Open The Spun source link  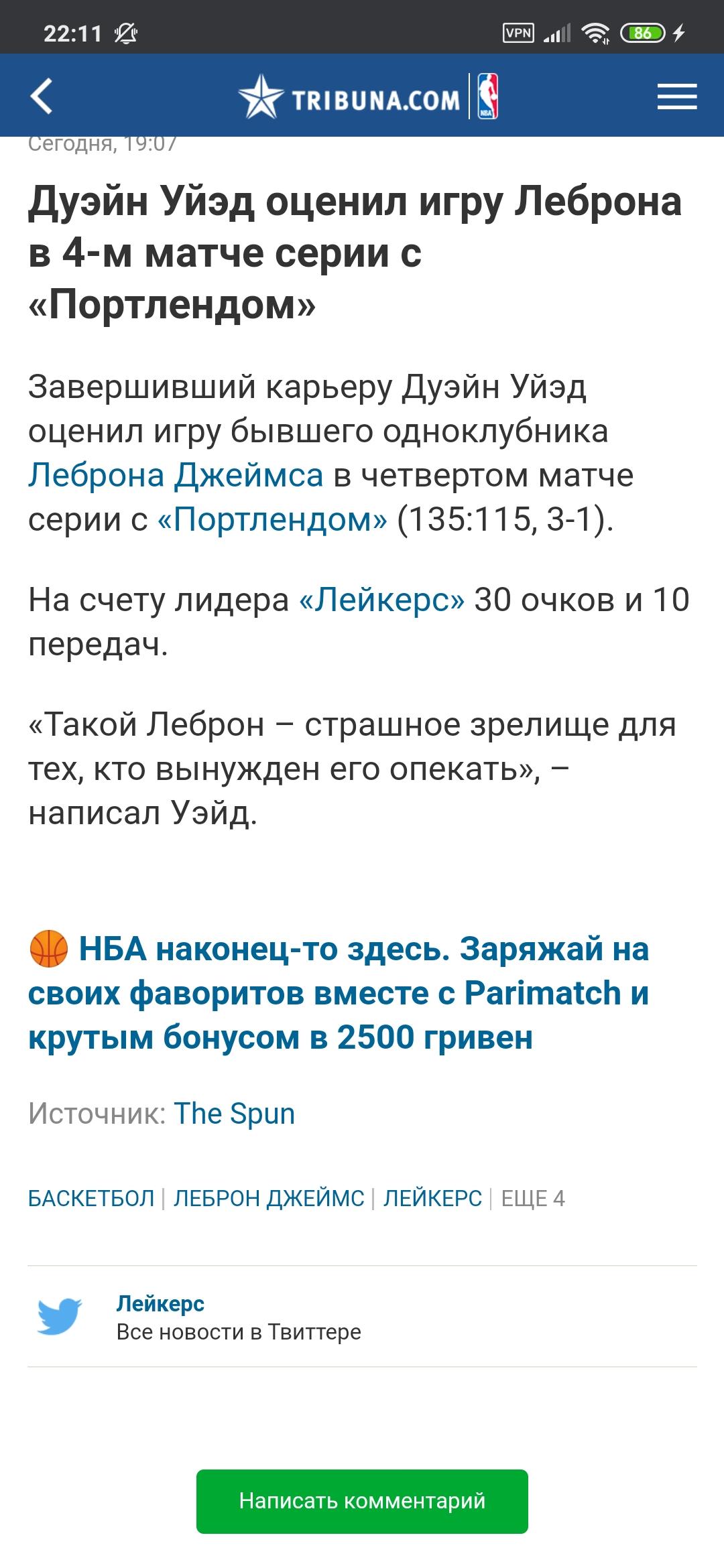coord(235,1114)
